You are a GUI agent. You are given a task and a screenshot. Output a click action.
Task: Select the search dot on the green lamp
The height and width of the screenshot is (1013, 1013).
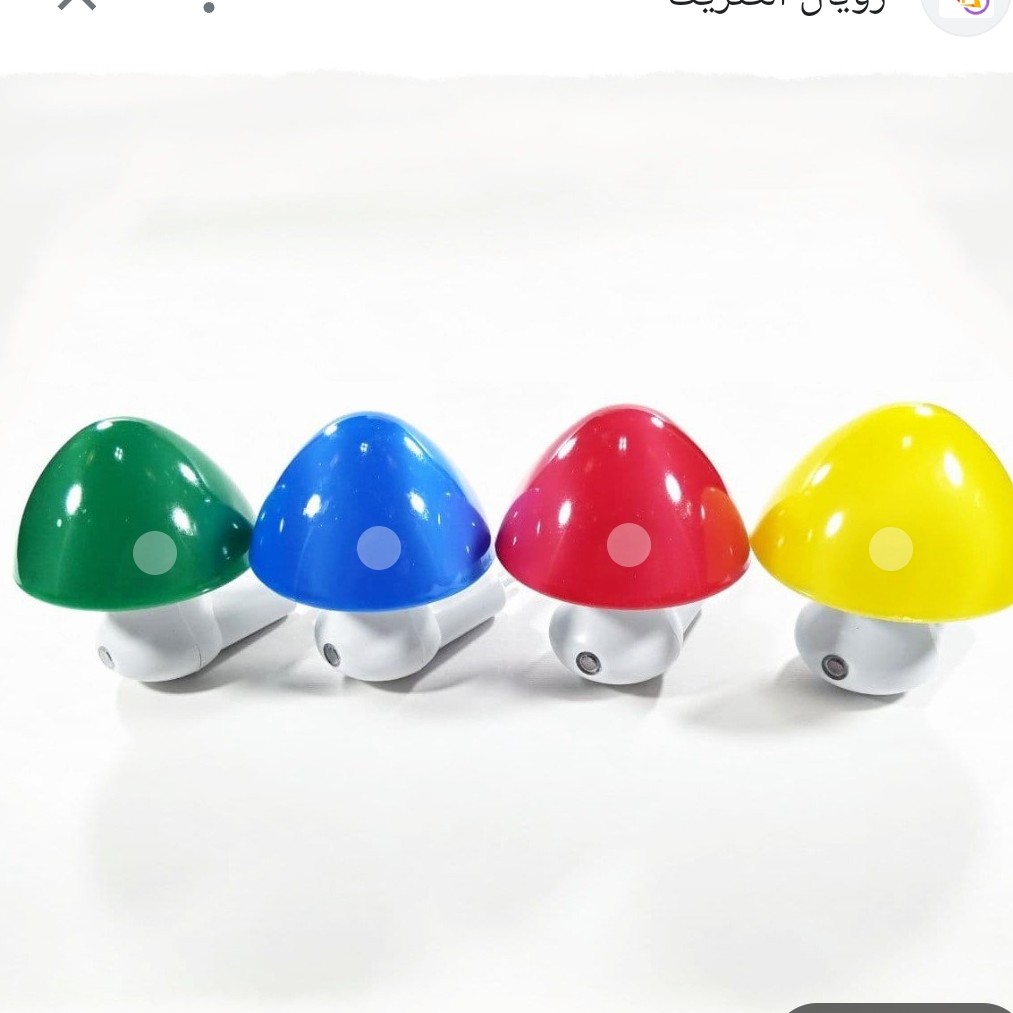click(x=155, y=552)
